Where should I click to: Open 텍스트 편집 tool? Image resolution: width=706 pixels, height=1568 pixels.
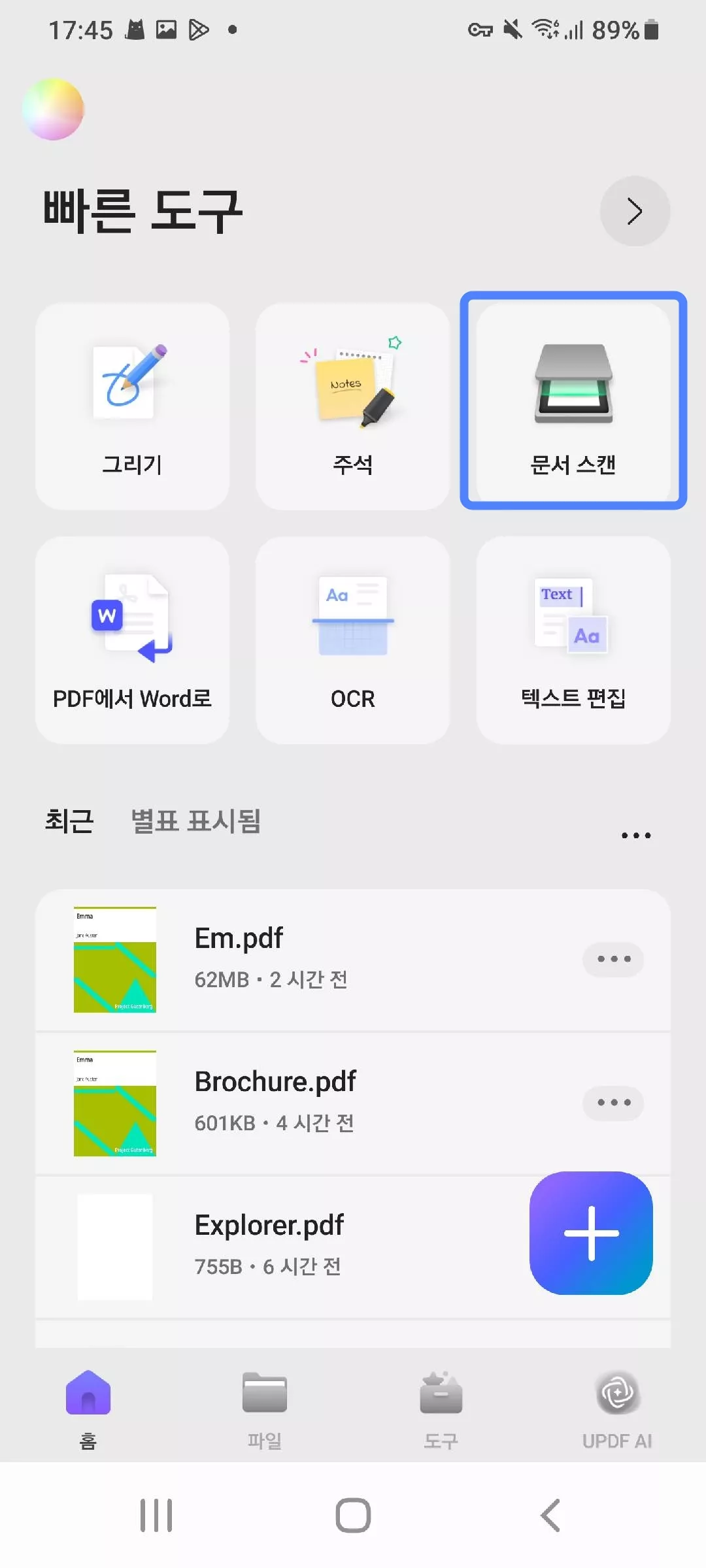(x=573, y=640)
